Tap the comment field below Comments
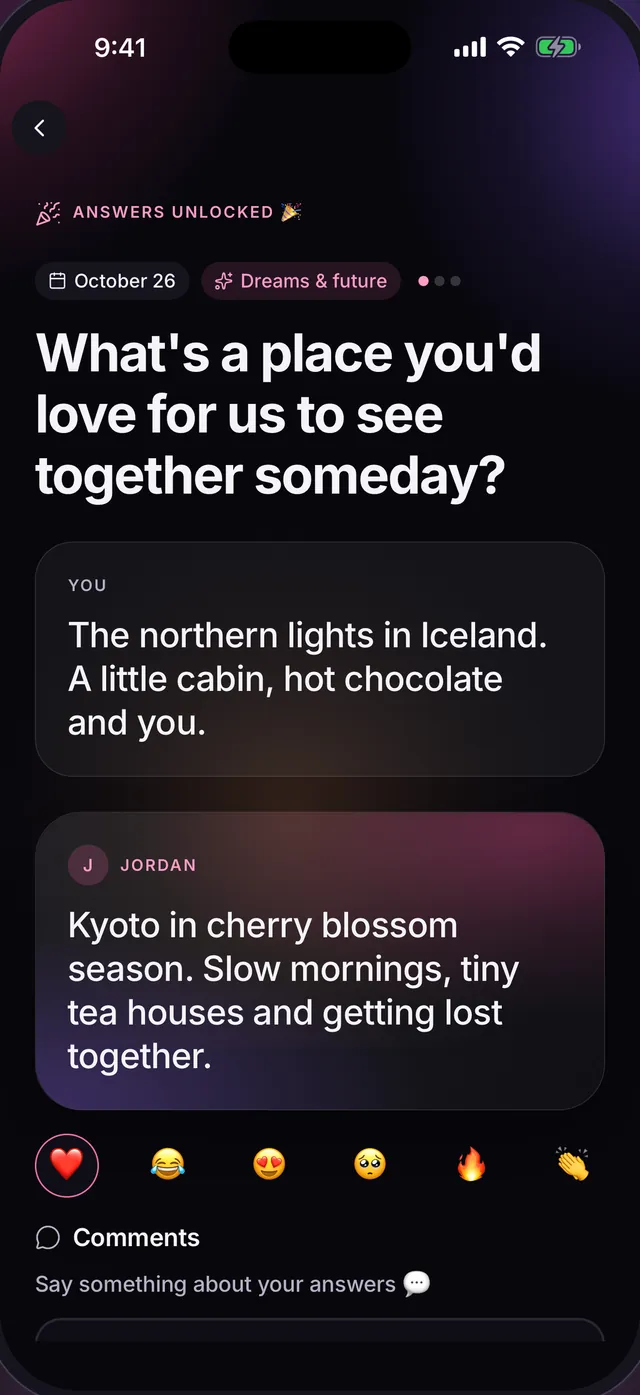 (x=320, y=1331)
